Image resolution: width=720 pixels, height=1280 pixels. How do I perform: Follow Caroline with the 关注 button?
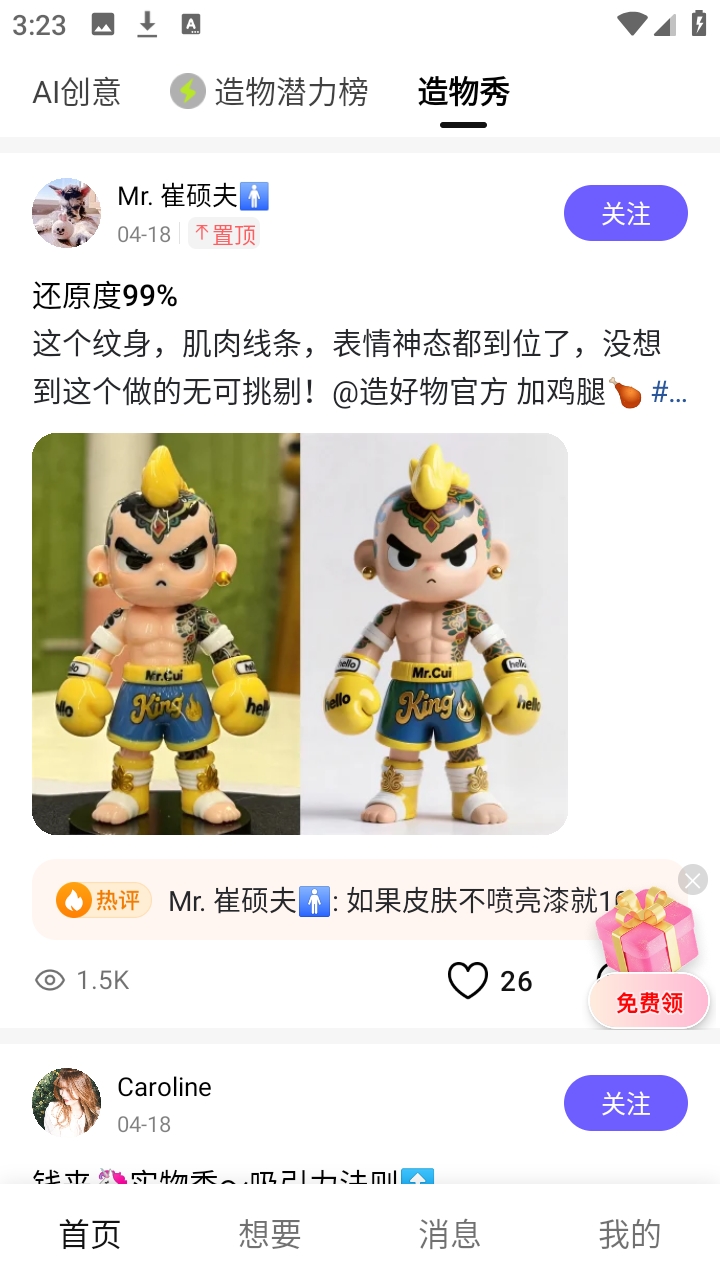click(625, 1103)
